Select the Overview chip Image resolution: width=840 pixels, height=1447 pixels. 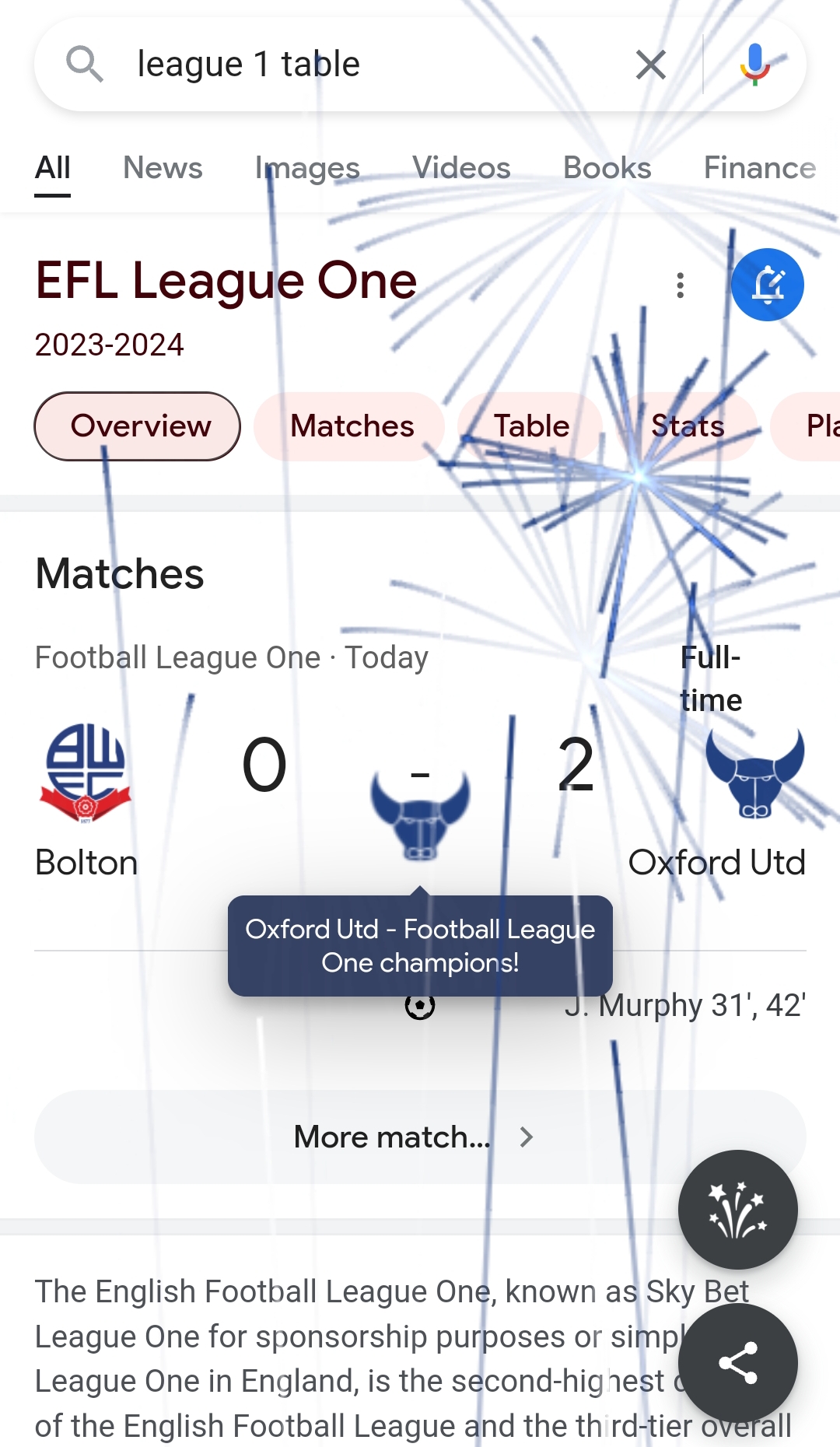point(138,426)
